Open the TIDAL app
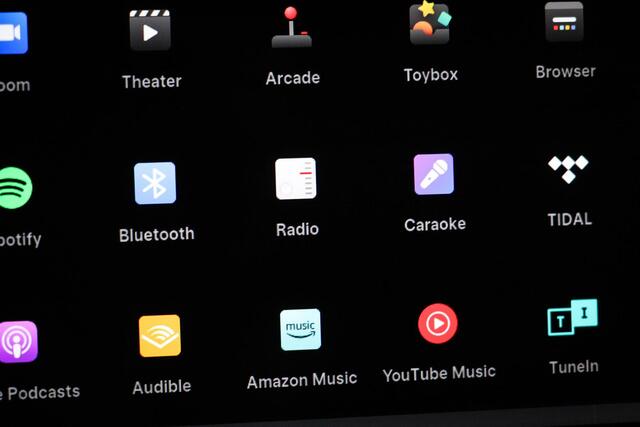 [x=568, y=170]
